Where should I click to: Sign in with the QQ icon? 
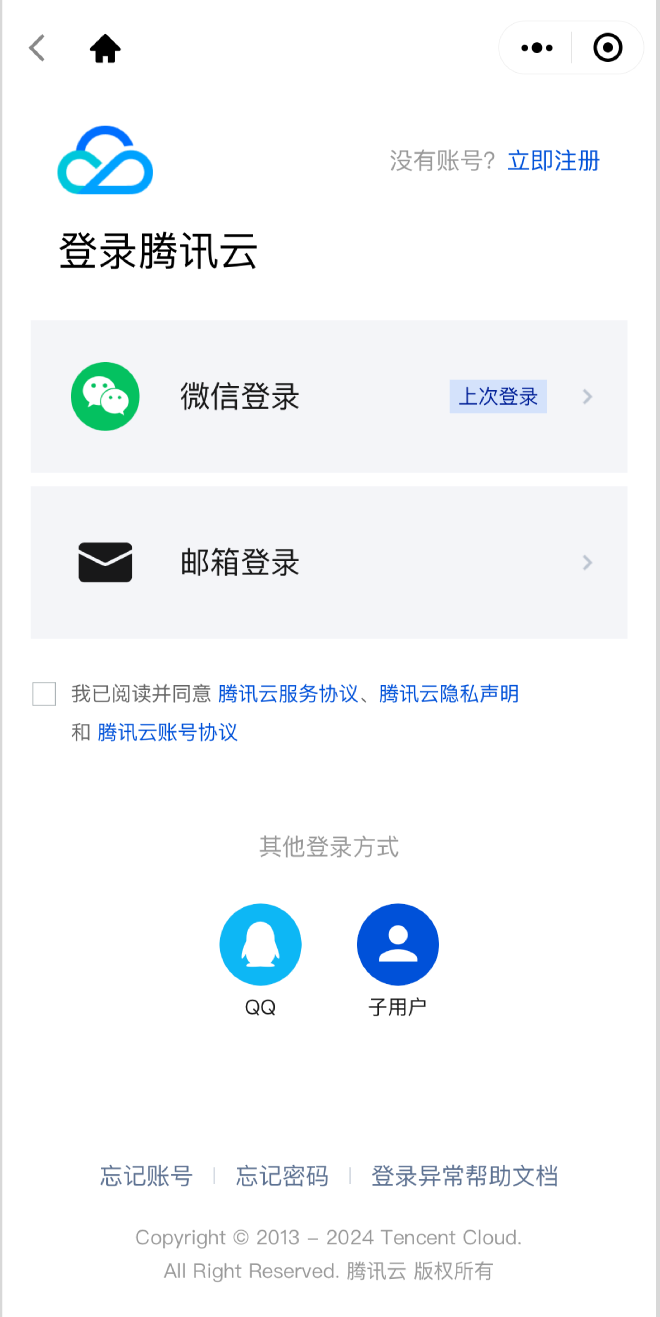tap(260, 945)
